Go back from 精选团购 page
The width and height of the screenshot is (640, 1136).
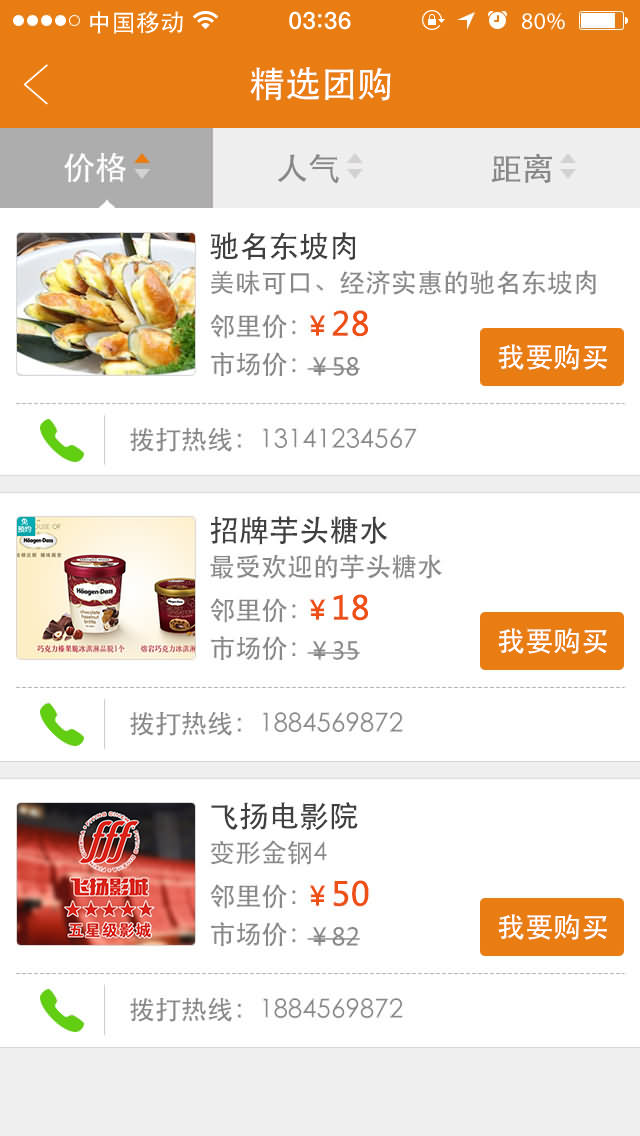(36, 85)
